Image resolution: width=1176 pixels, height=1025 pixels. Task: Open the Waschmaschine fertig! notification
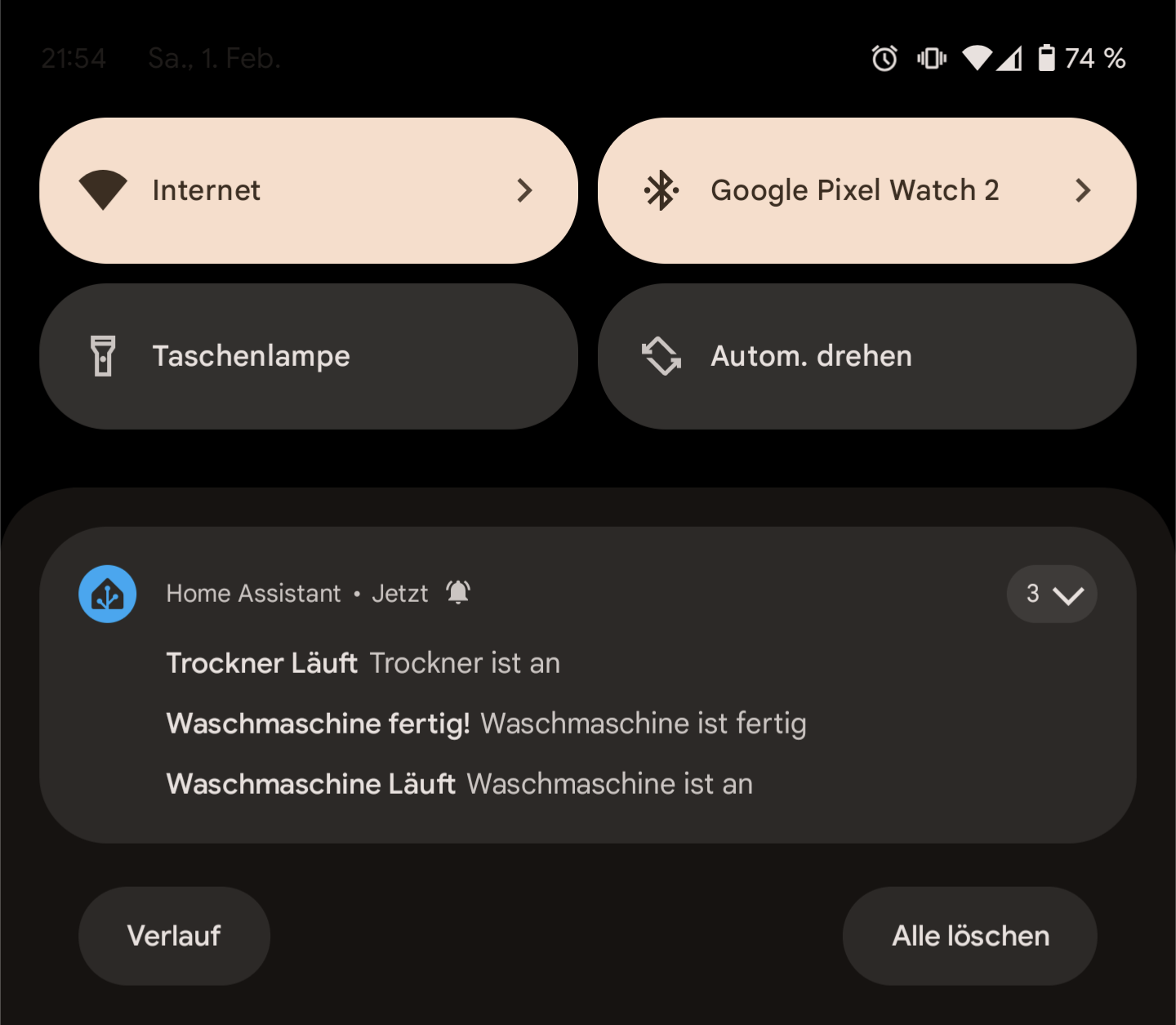(486, 724)
